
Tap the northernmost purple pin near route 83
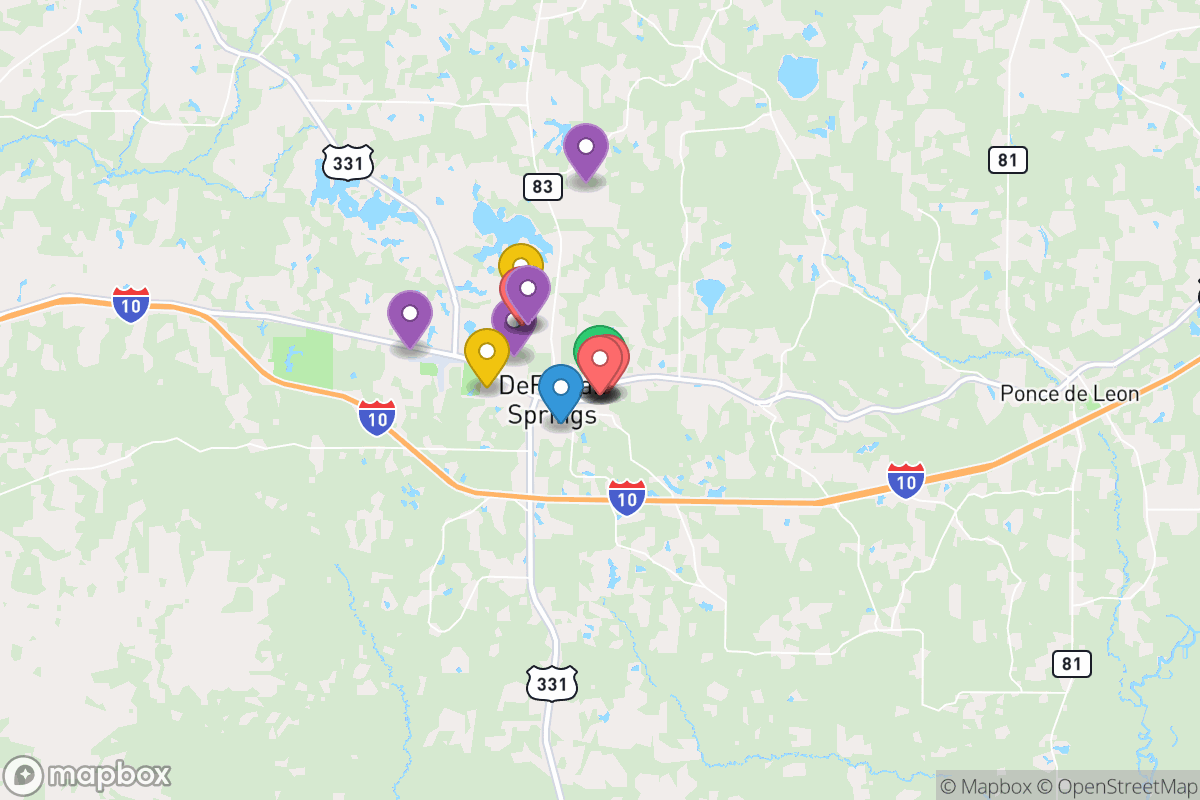pos(585,148)
